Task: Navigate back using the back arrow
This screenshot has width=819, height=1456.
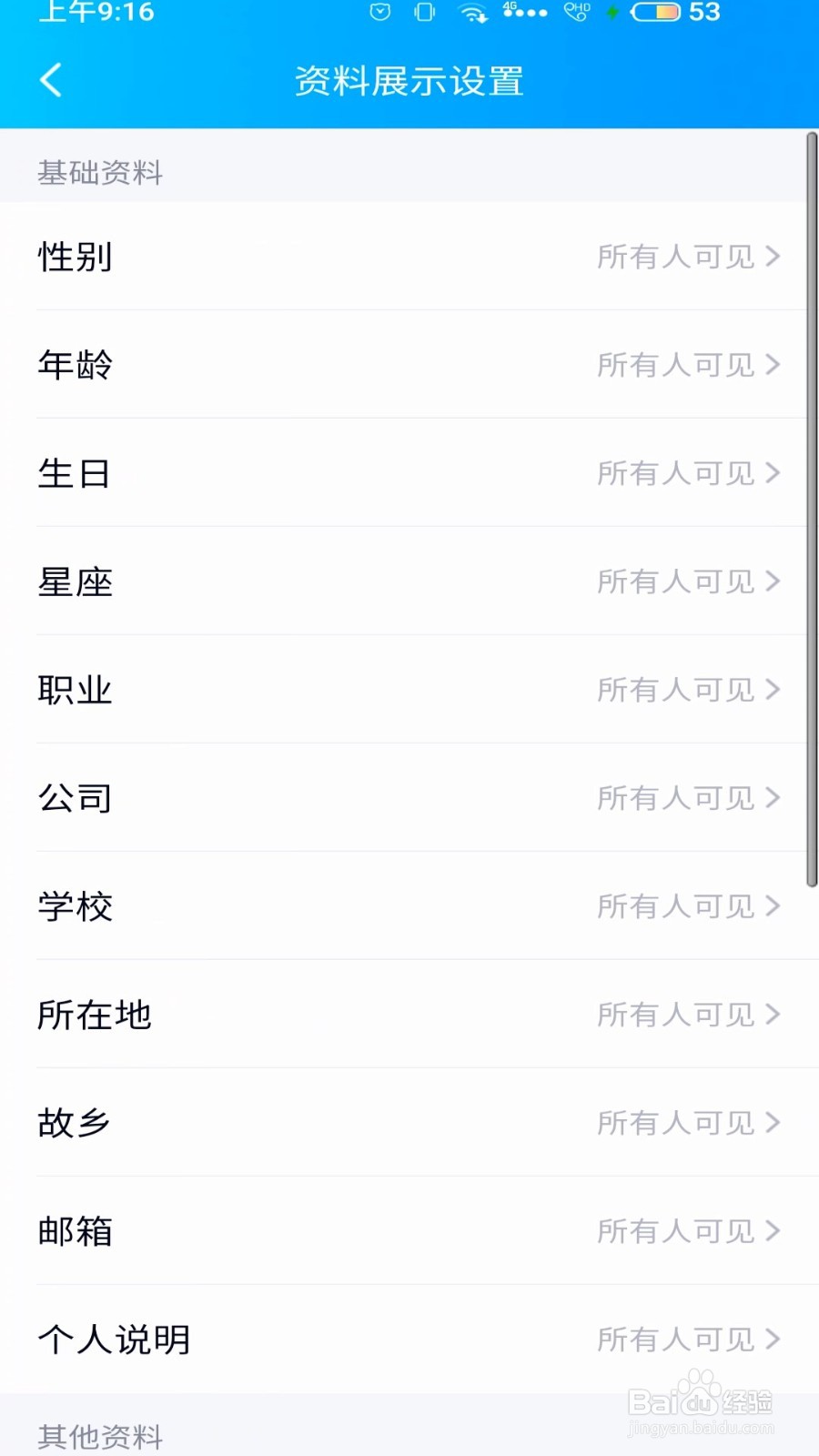Action: [x=50, y=80]
